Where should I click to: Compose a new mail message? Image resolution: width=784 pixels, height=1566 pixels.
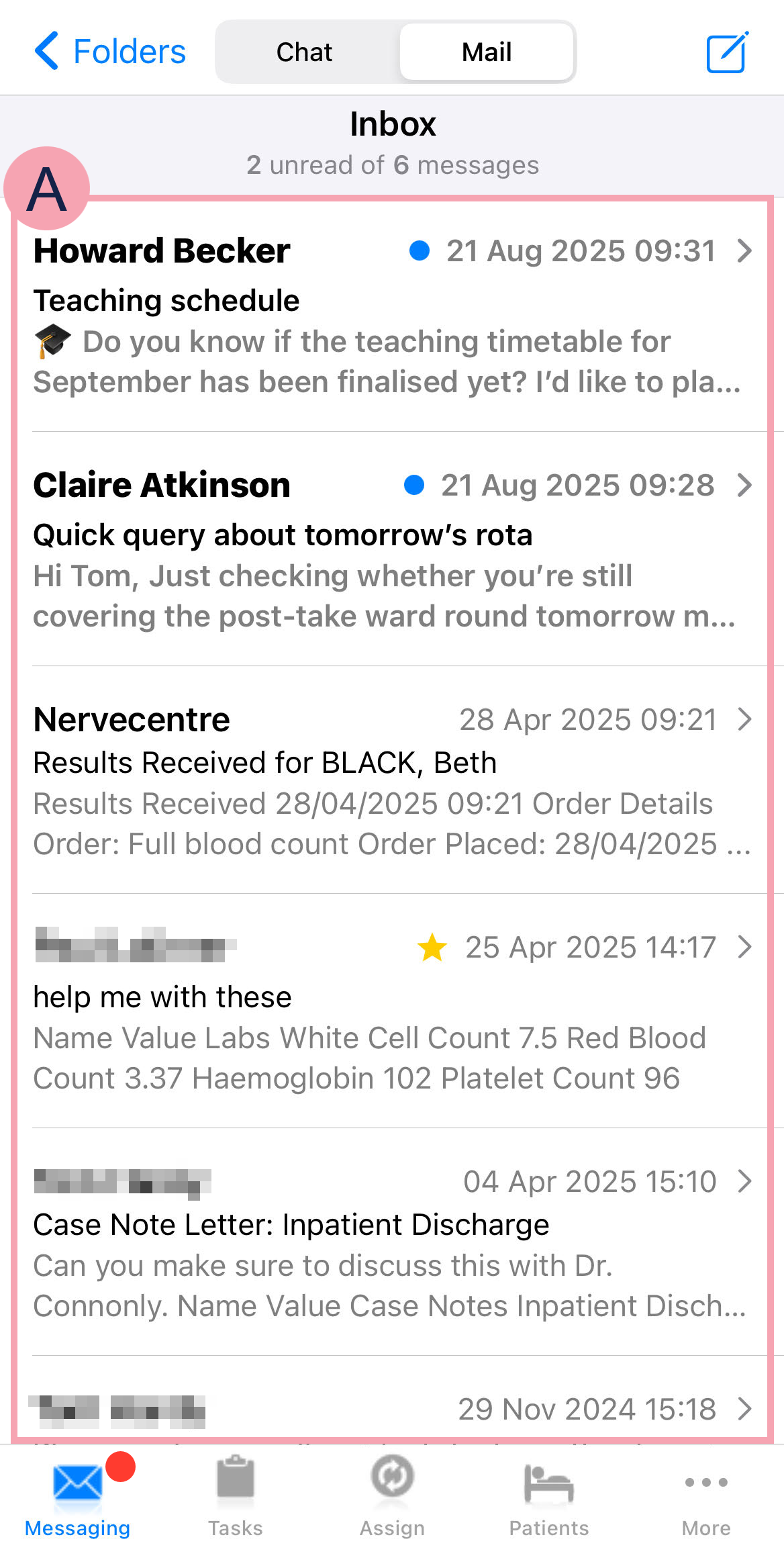point(727,52)
